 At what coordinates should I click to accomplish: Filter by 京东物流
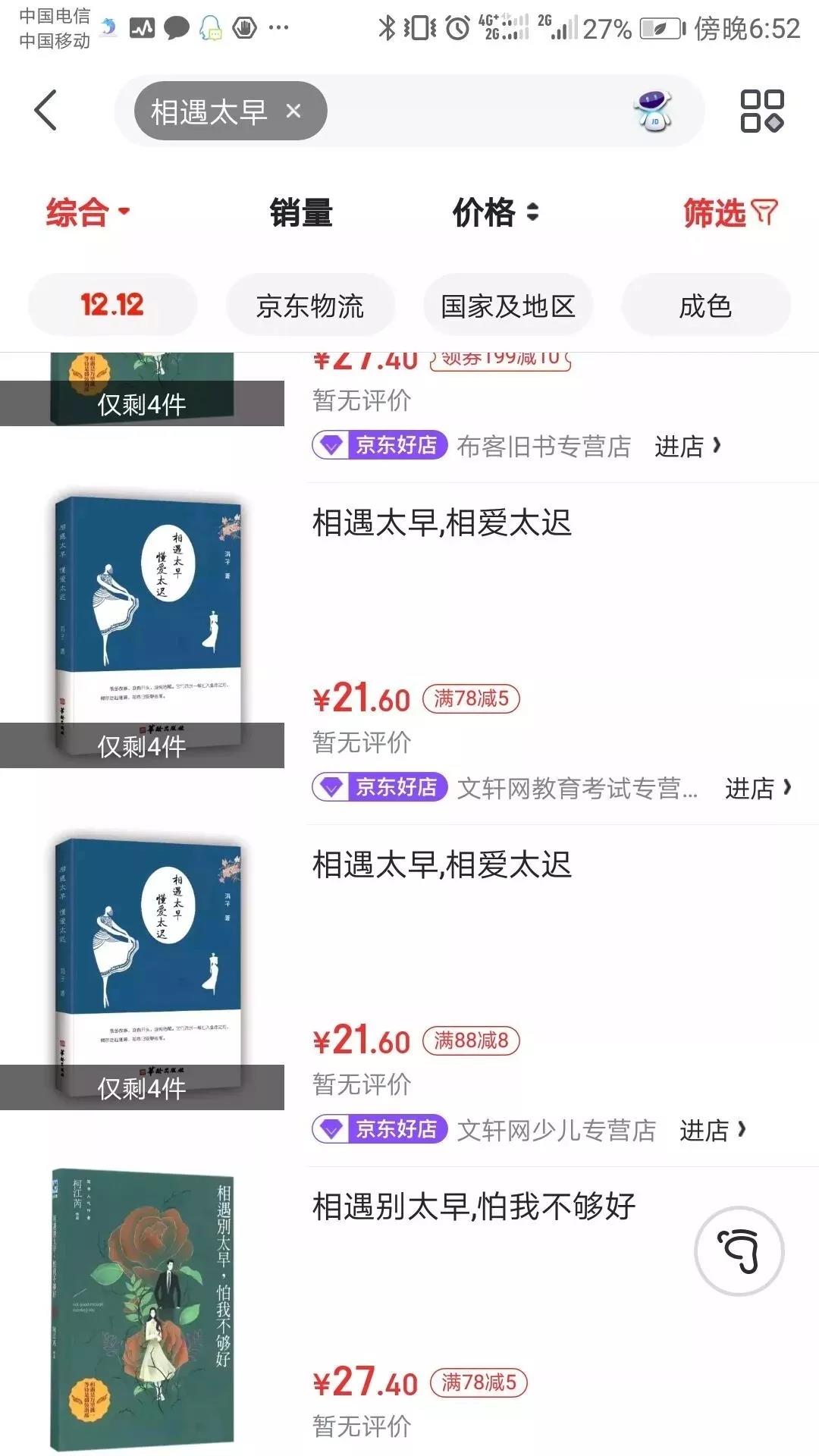pos(310,306)
